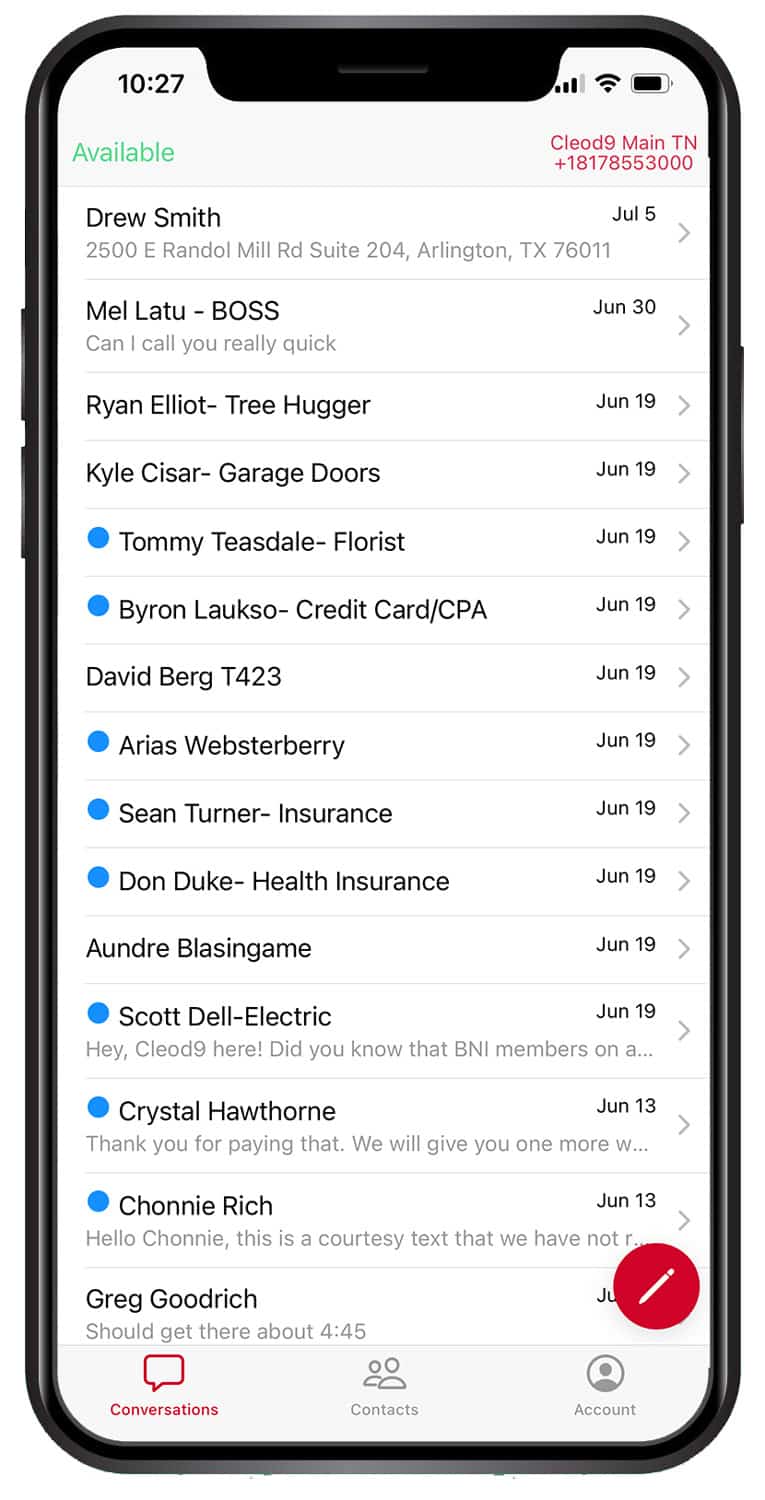Read Scott Dell-Electric's unread message

click(383, 1031)
